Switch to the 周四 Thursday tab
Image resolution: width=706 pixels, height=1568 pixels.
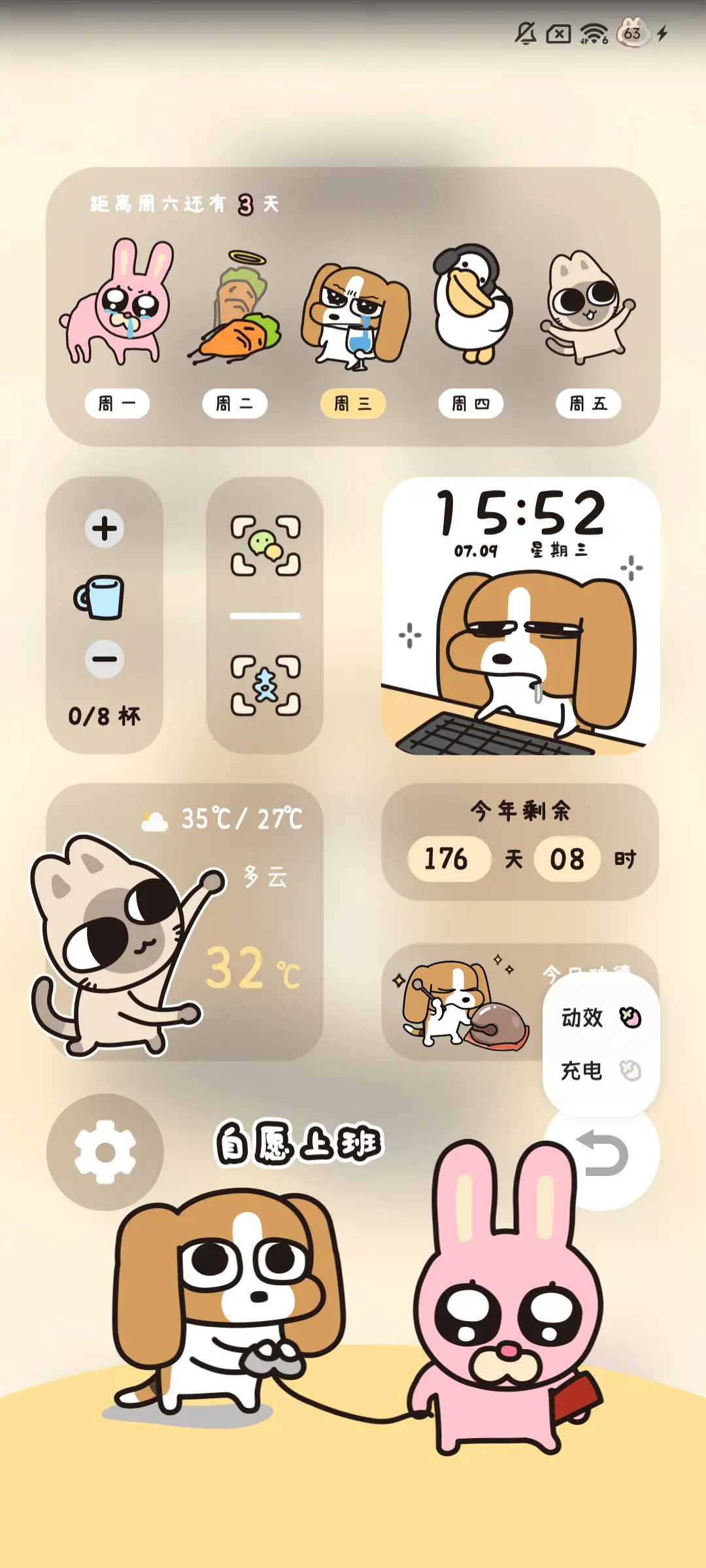click(x=471, y=403)
